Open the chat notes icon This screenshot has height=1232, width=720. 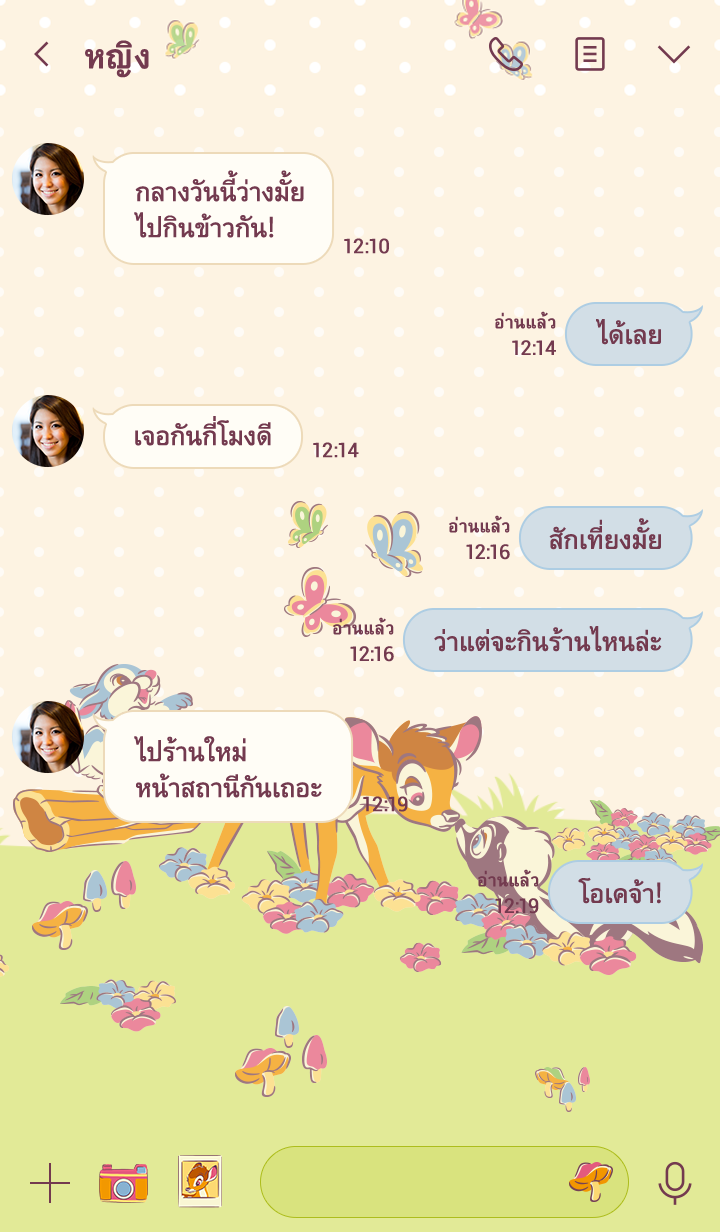tap(589, 54)
